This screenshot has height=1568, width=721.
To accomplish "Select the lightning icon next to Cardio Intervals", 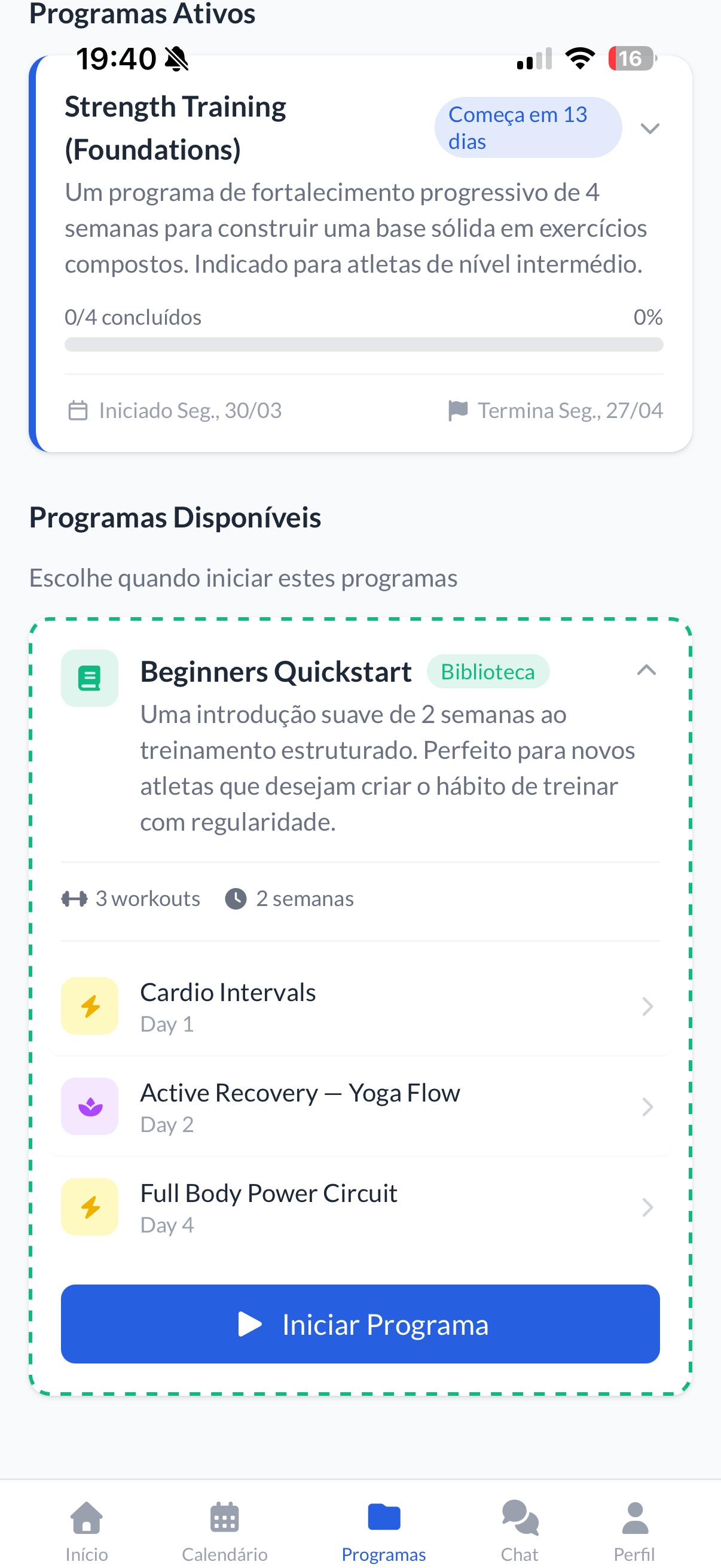I will pos(90,1006).
